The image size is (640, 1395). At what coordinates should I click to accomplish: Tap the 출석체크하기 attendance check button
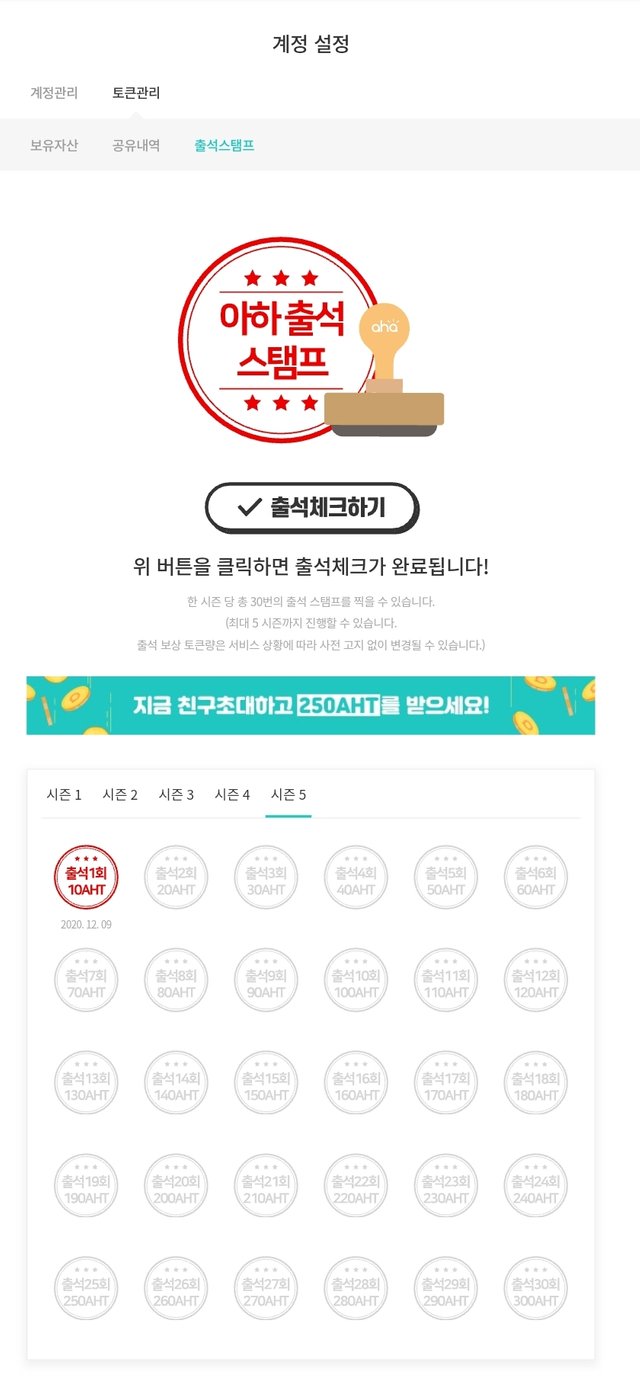(x=312, y=508)
